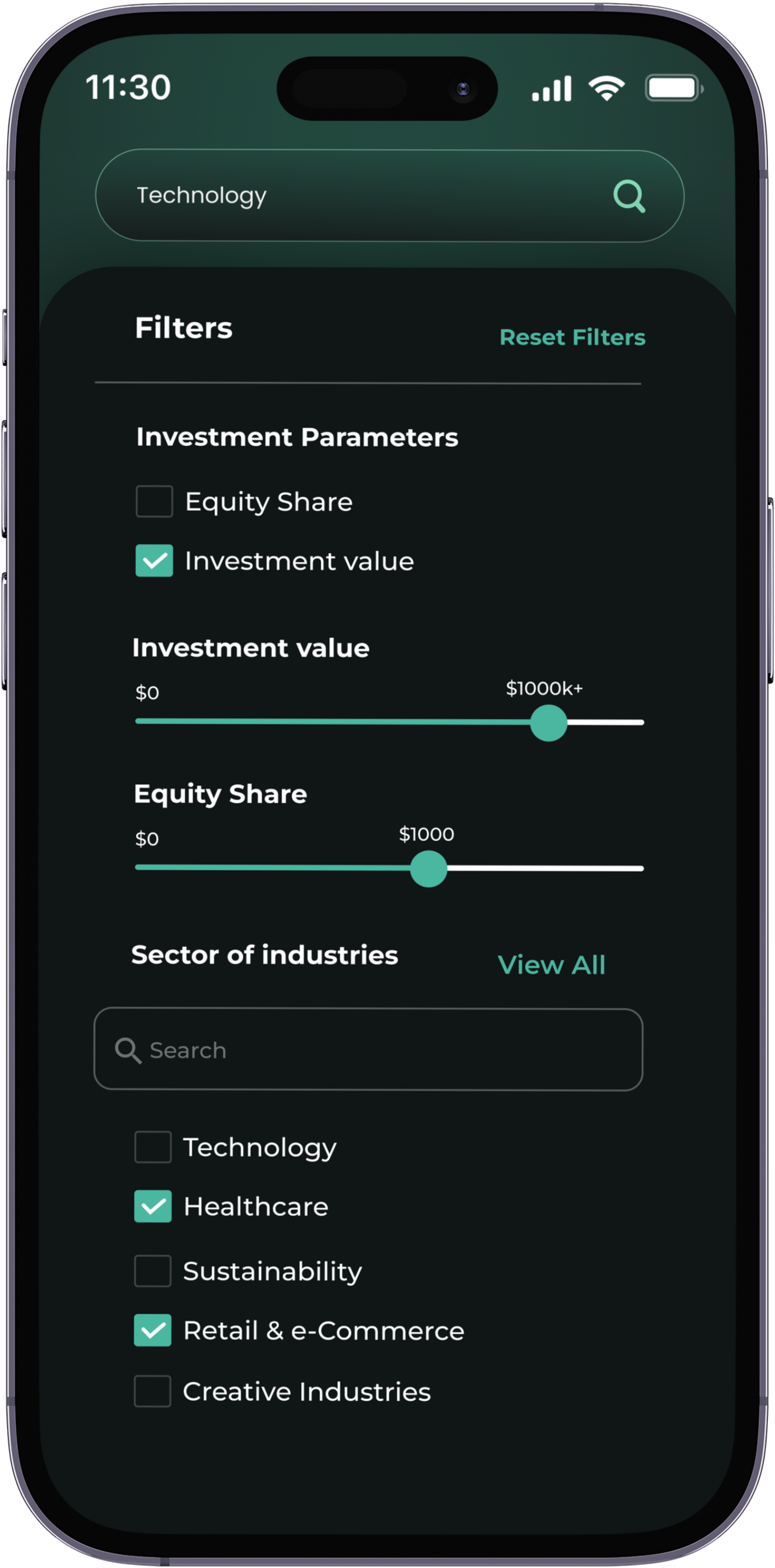Tap the Investment value slider handle

coord(549,722)
